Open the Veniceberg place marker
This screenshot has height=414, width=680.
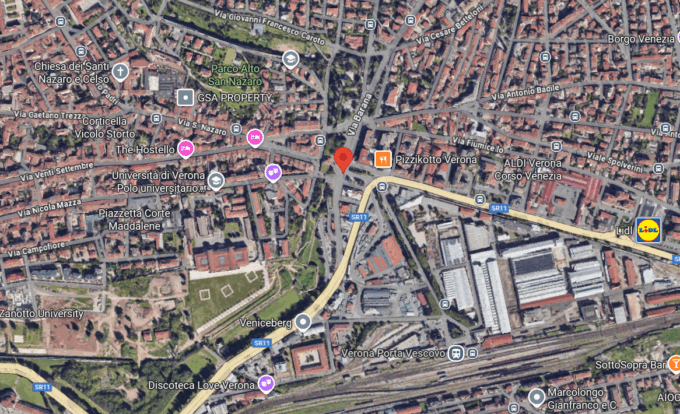click(x=303, y=322)
